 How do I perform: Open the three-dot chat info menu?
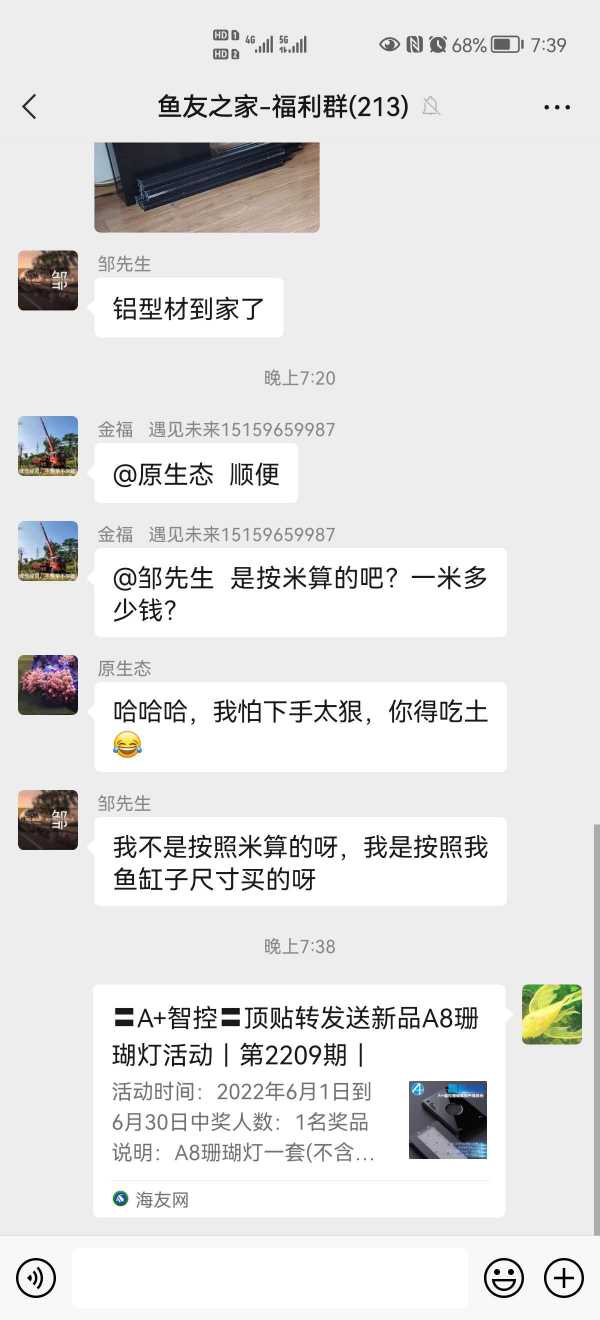coord(557,107)
